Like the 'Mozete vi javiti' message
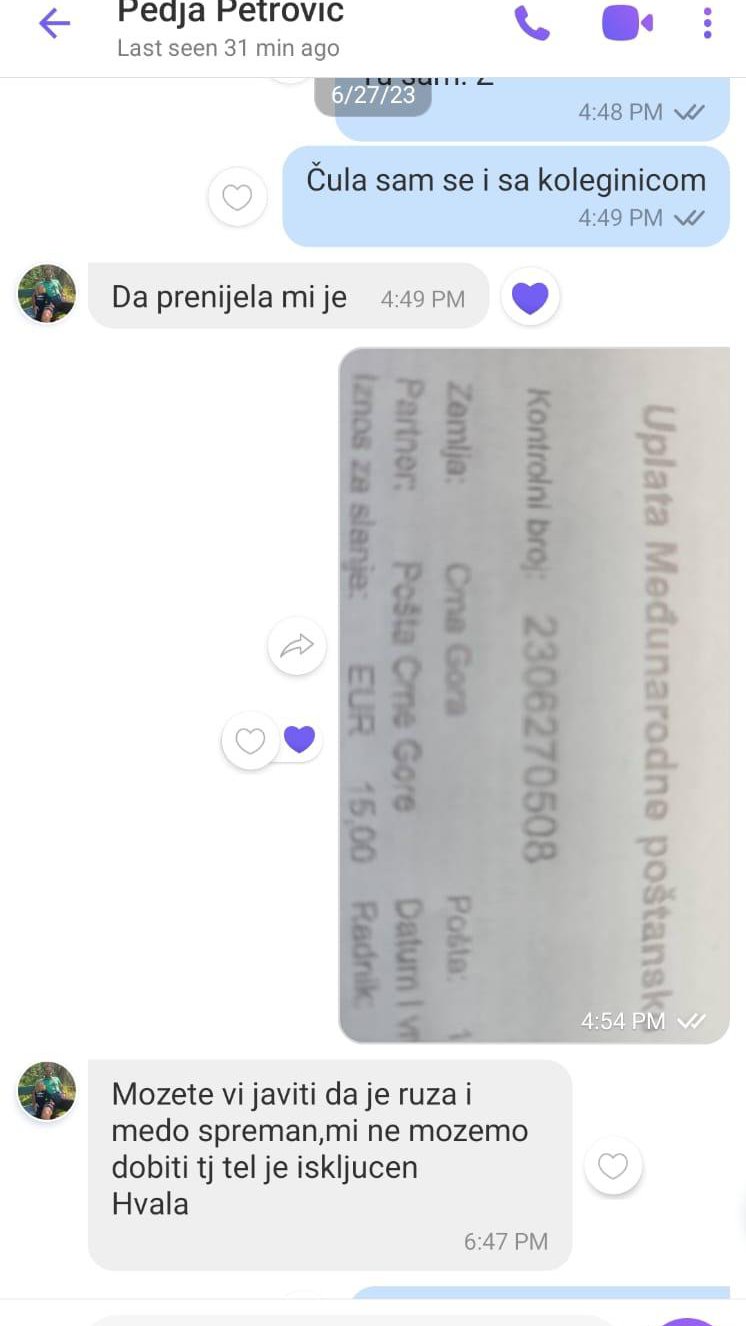The height and width of the screenshot is (1326, 746). (613, 1165)
